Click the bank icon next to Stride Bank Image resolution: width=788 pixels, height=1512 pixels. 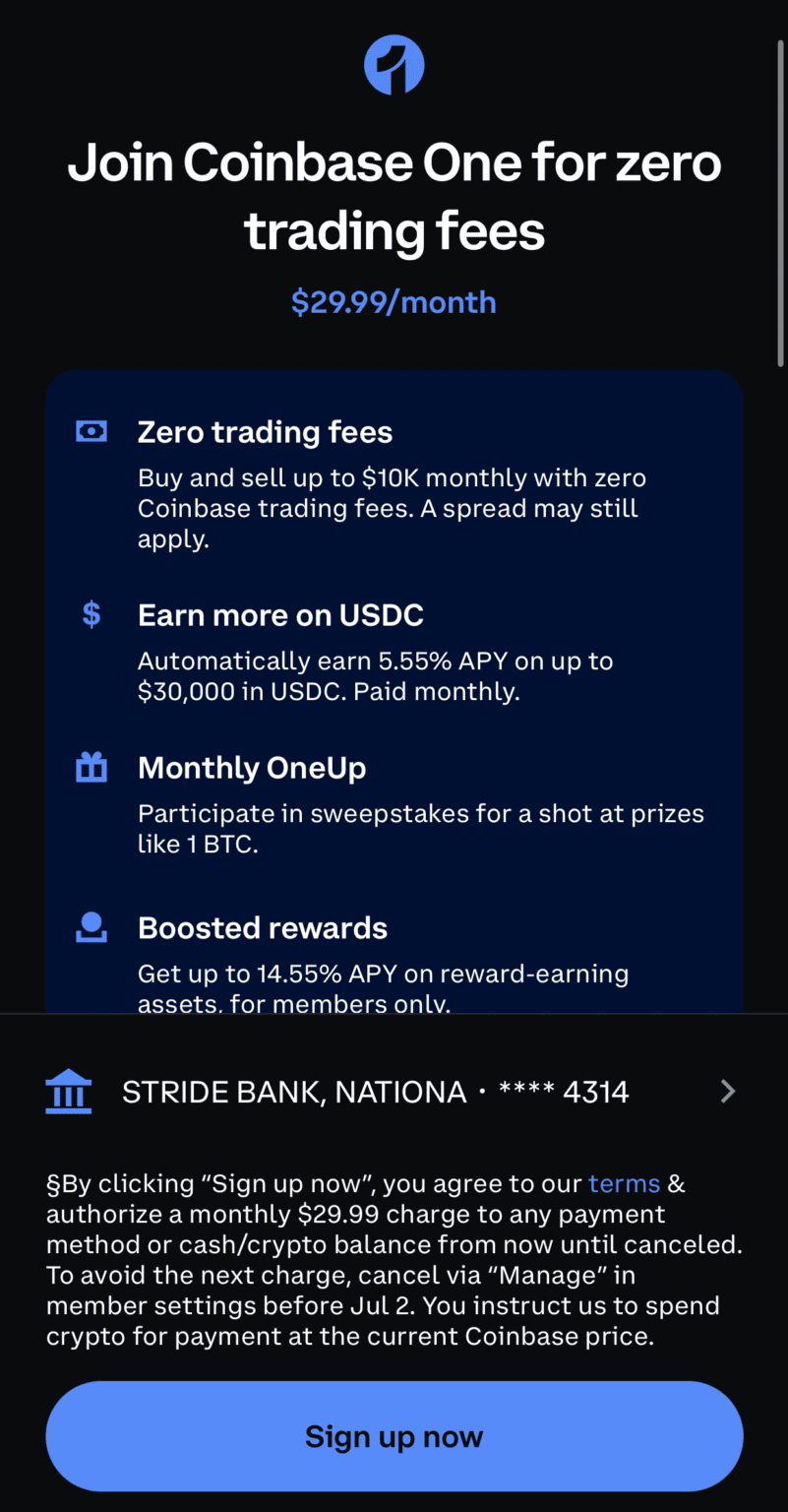[68, 1091]
